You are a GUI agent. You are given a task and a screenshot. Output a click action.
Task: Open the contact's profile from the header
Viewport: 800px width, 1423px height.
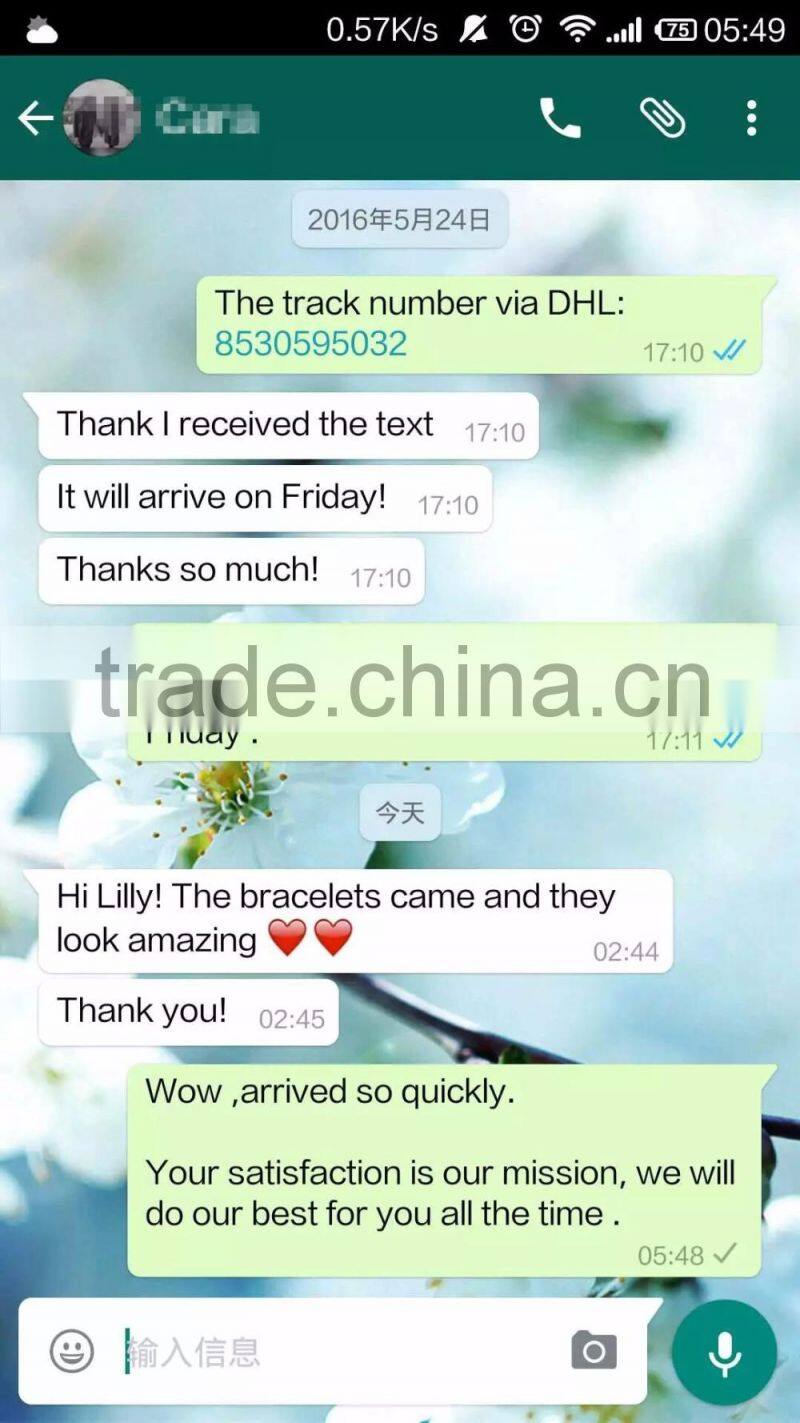160,118
